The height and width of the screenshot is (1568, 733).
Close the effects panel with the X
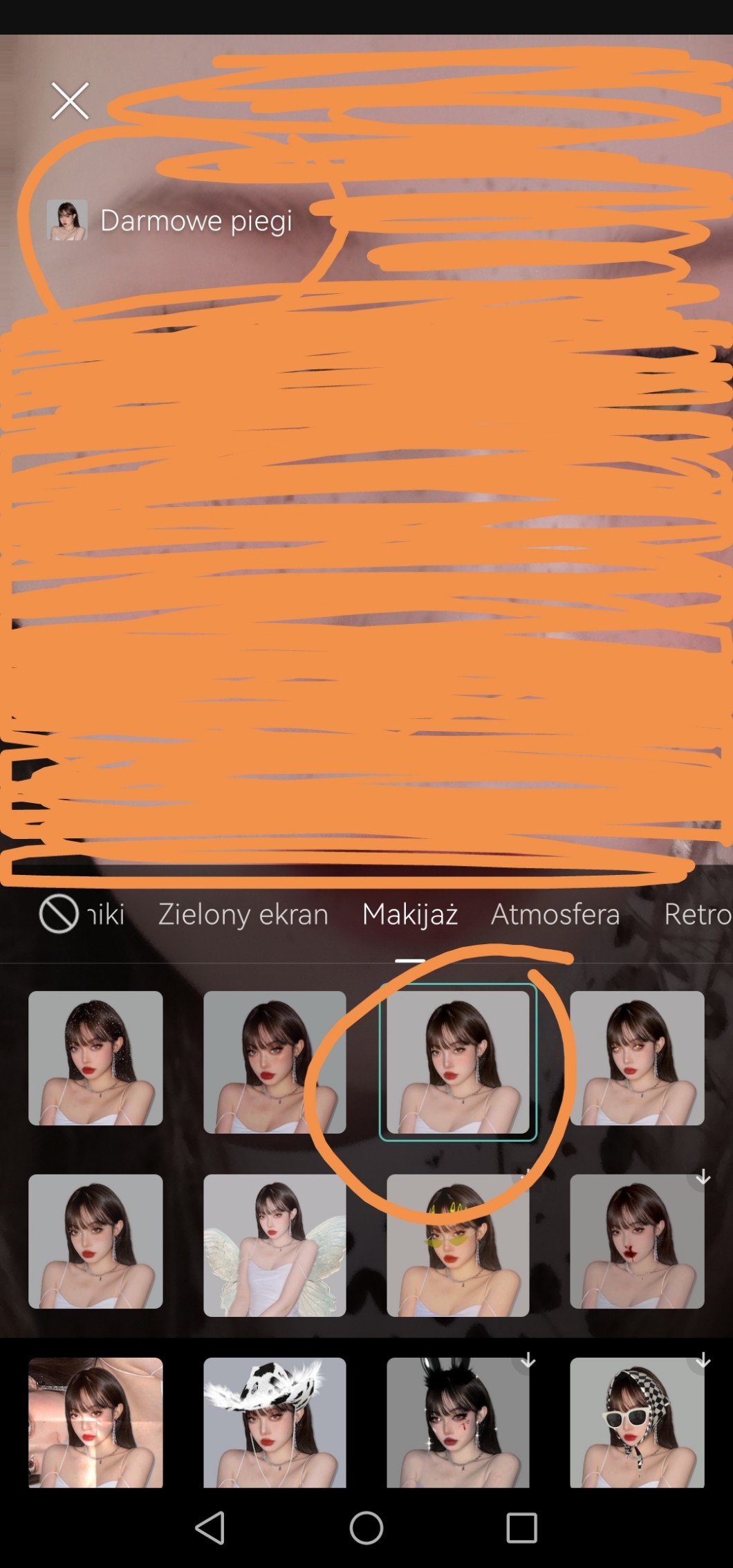coord(70,101)
